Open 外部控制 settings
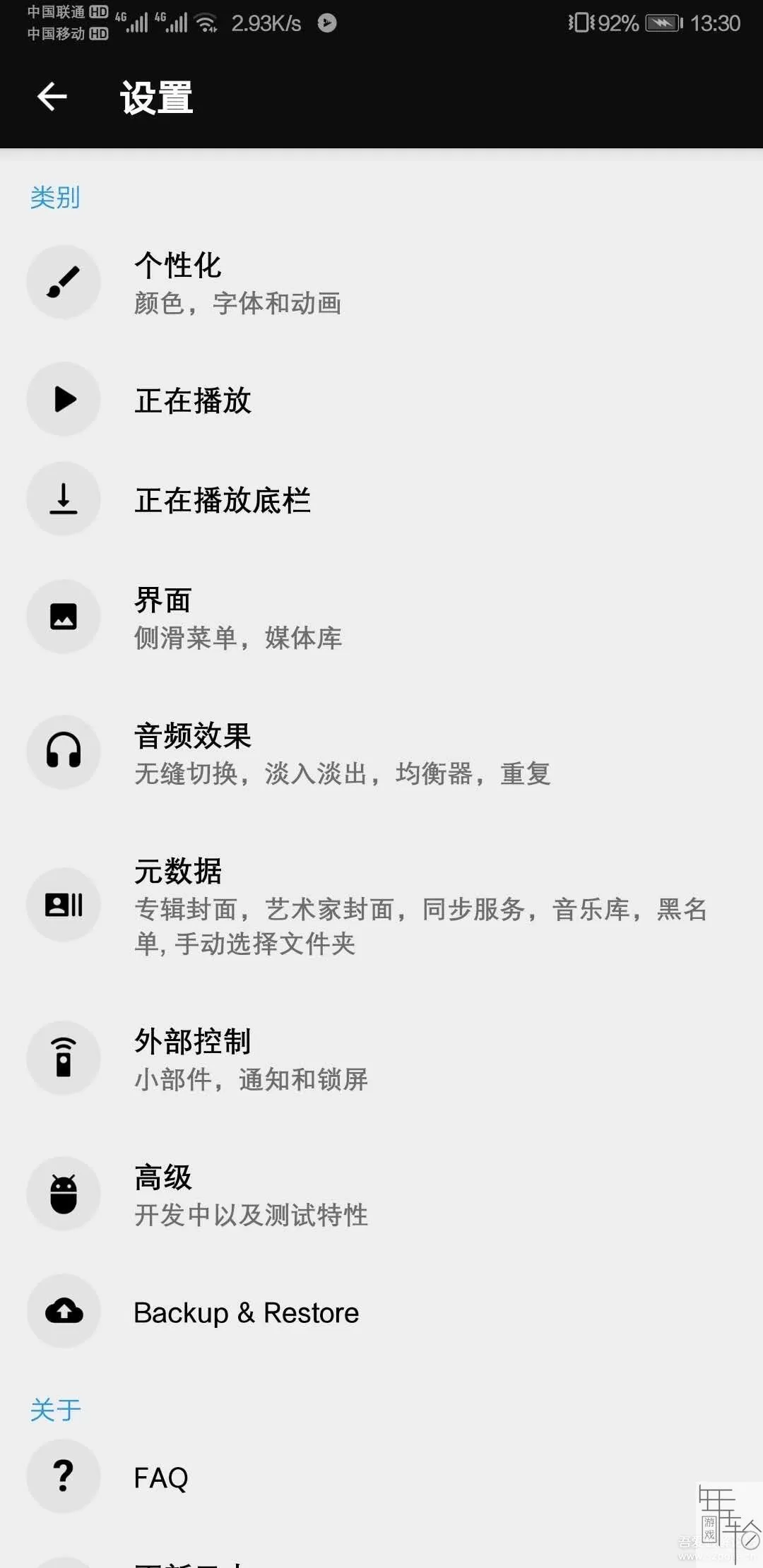This screenshot has height=1568, width=763. click(x=381, y=1059)
